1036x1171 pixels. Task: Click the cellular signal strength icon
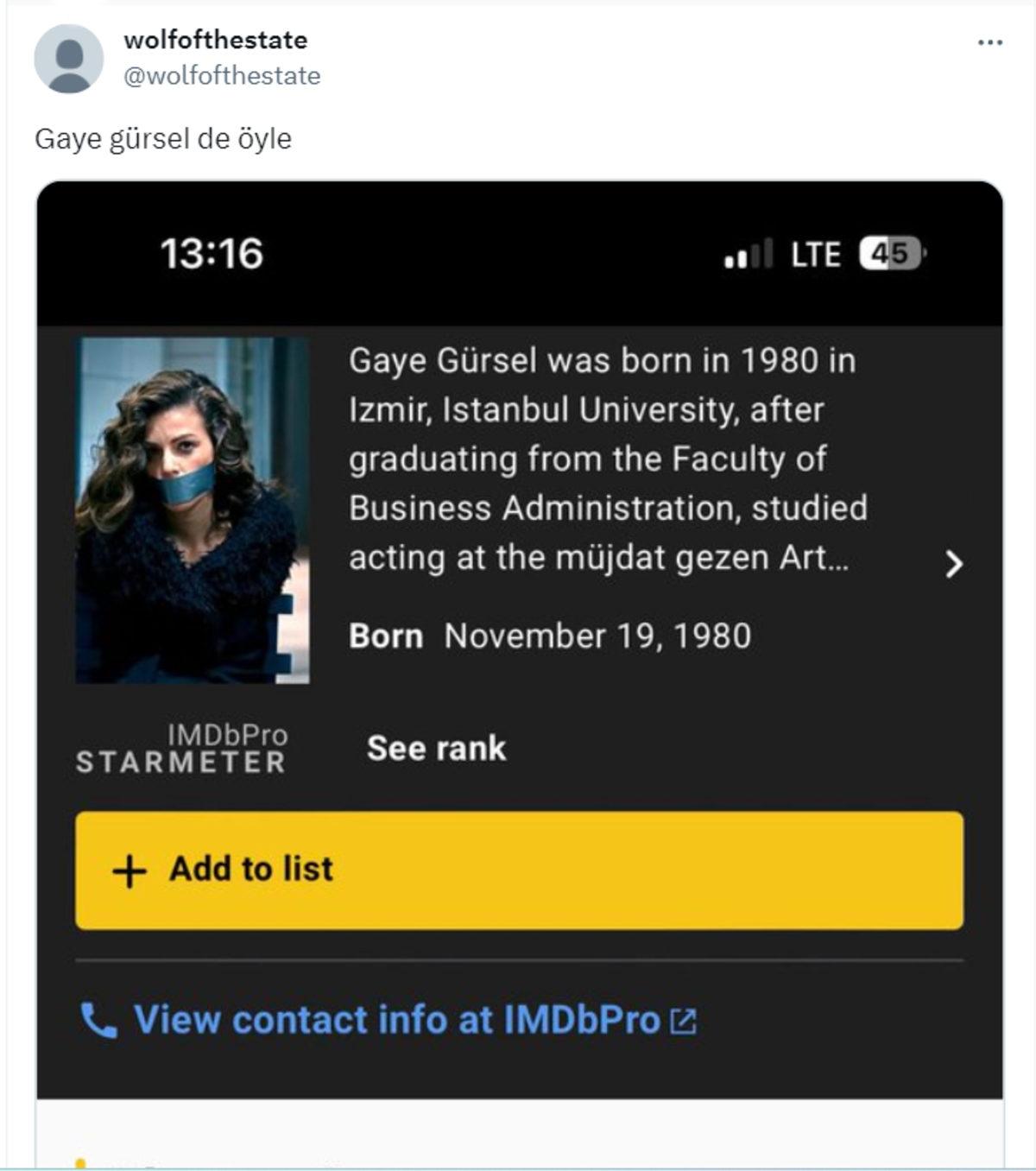(x=748, y=253)
